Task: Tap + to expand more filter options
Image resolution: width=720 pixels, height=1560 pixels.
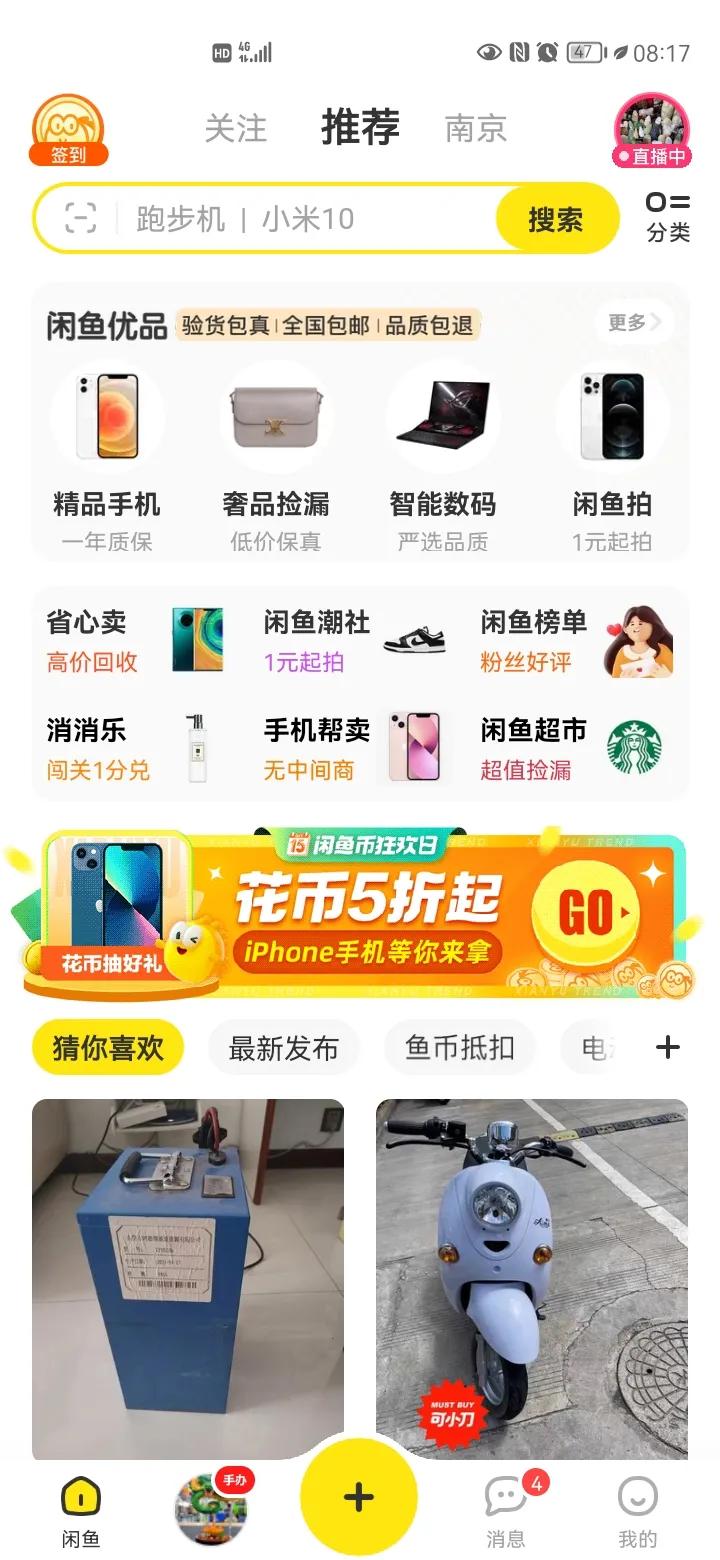Action: [x=667, y=1047]
